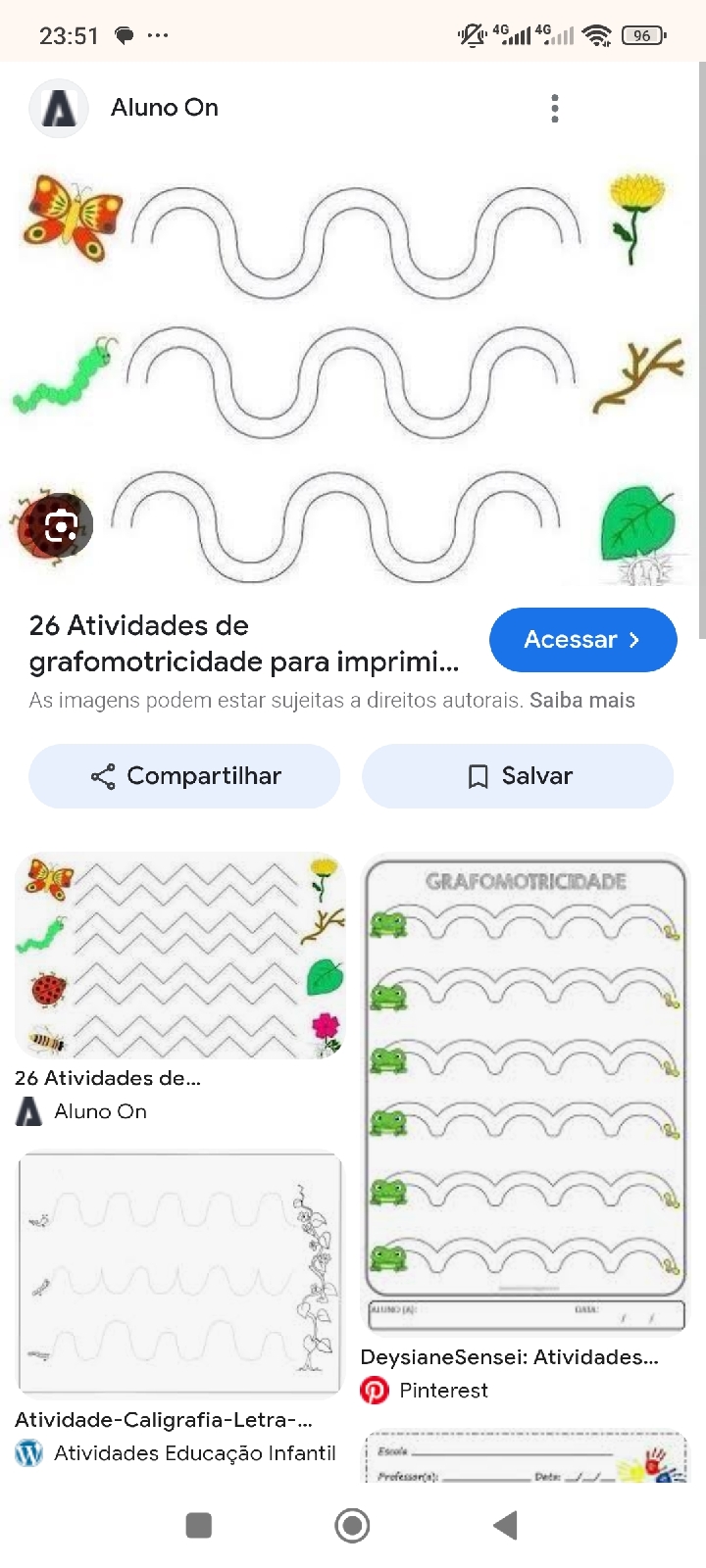Share this image via Compartilhar
Screen dimensions: 706x1568
point(184,776)
